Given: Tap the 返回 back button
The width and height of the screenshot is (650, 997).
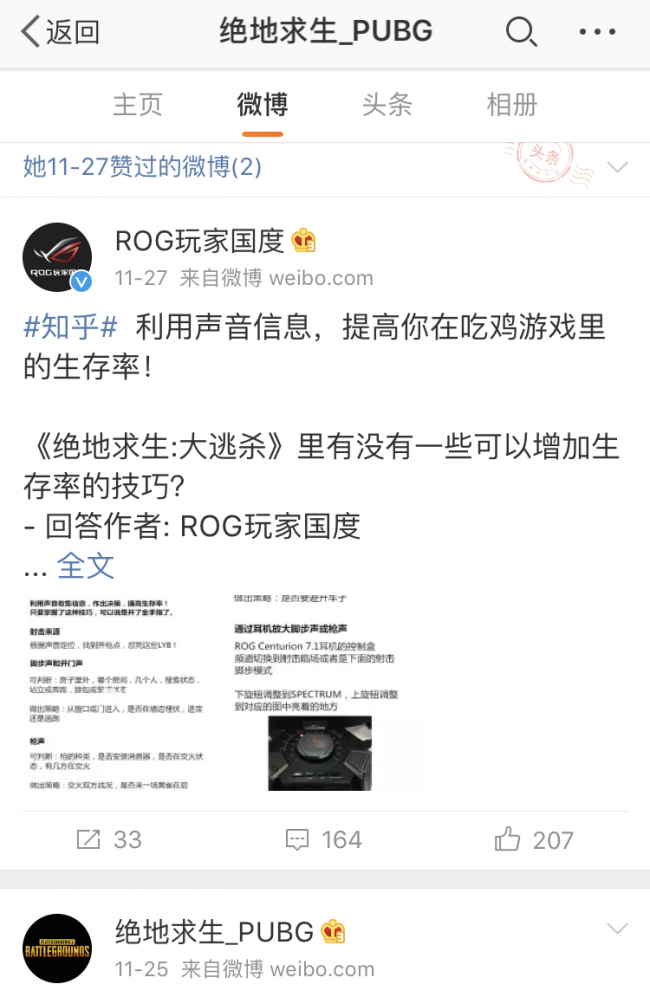Looking at the screenshot, I should pyautogui.click(x=60, y=32).
